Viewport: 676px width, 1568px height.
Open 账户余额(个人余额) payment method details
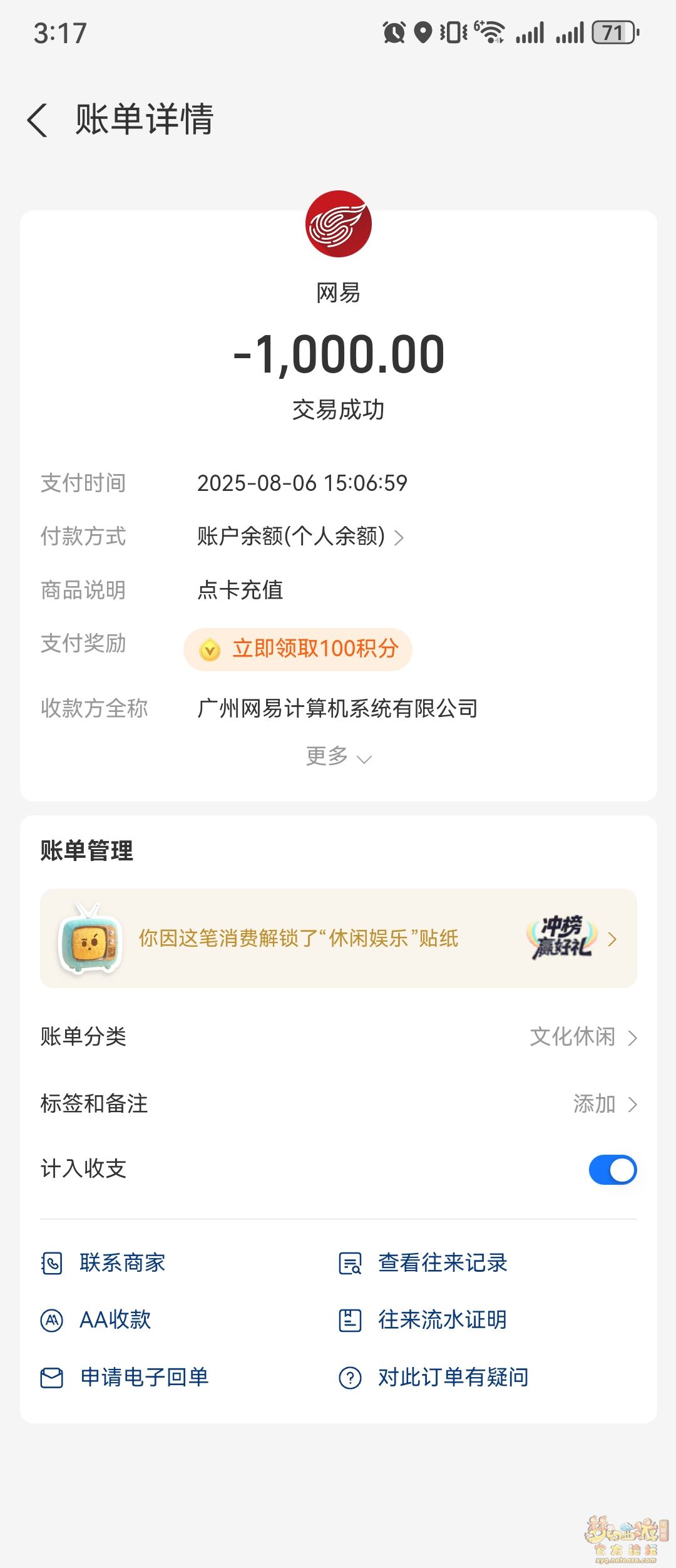coord(300,537)
